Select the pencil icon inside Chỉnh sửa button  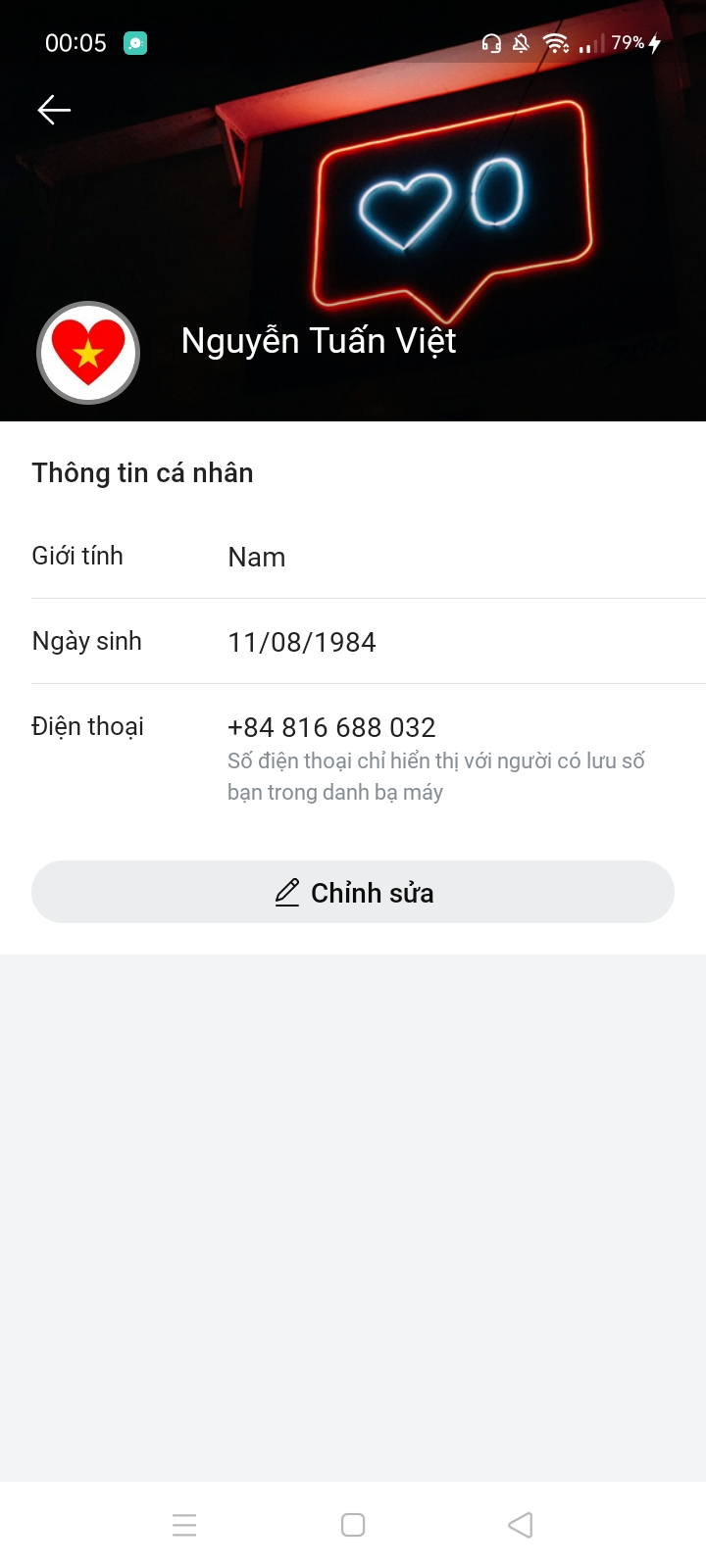(286, 892)
